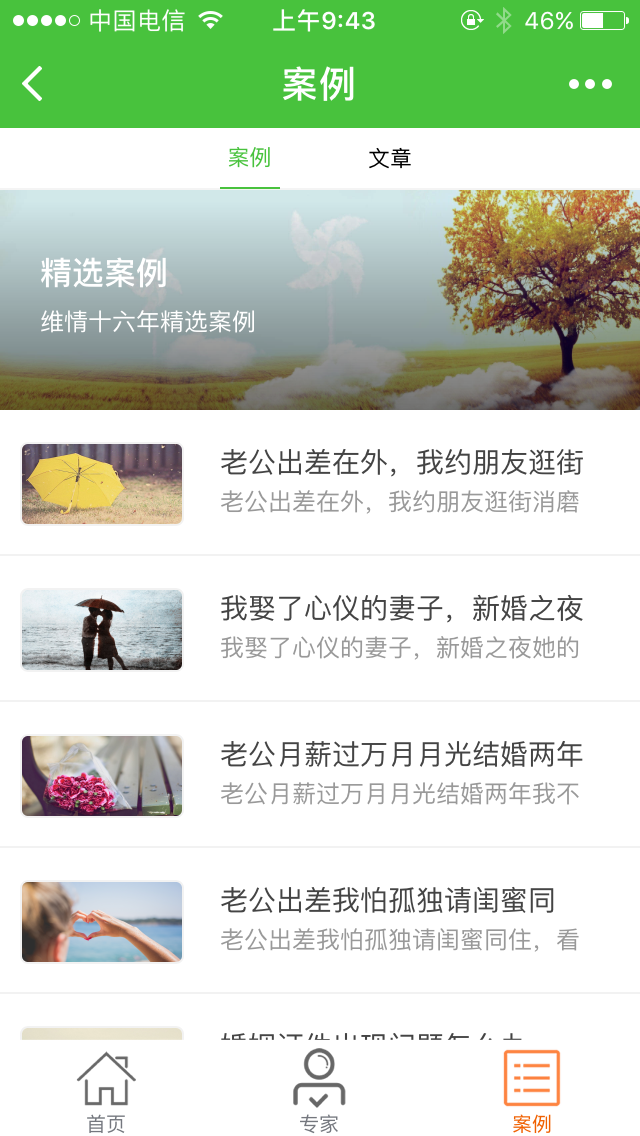Open the case 老公出差我怕孤独请闺蜜同
The image size is (640, 1136).
tap(400, 919)
